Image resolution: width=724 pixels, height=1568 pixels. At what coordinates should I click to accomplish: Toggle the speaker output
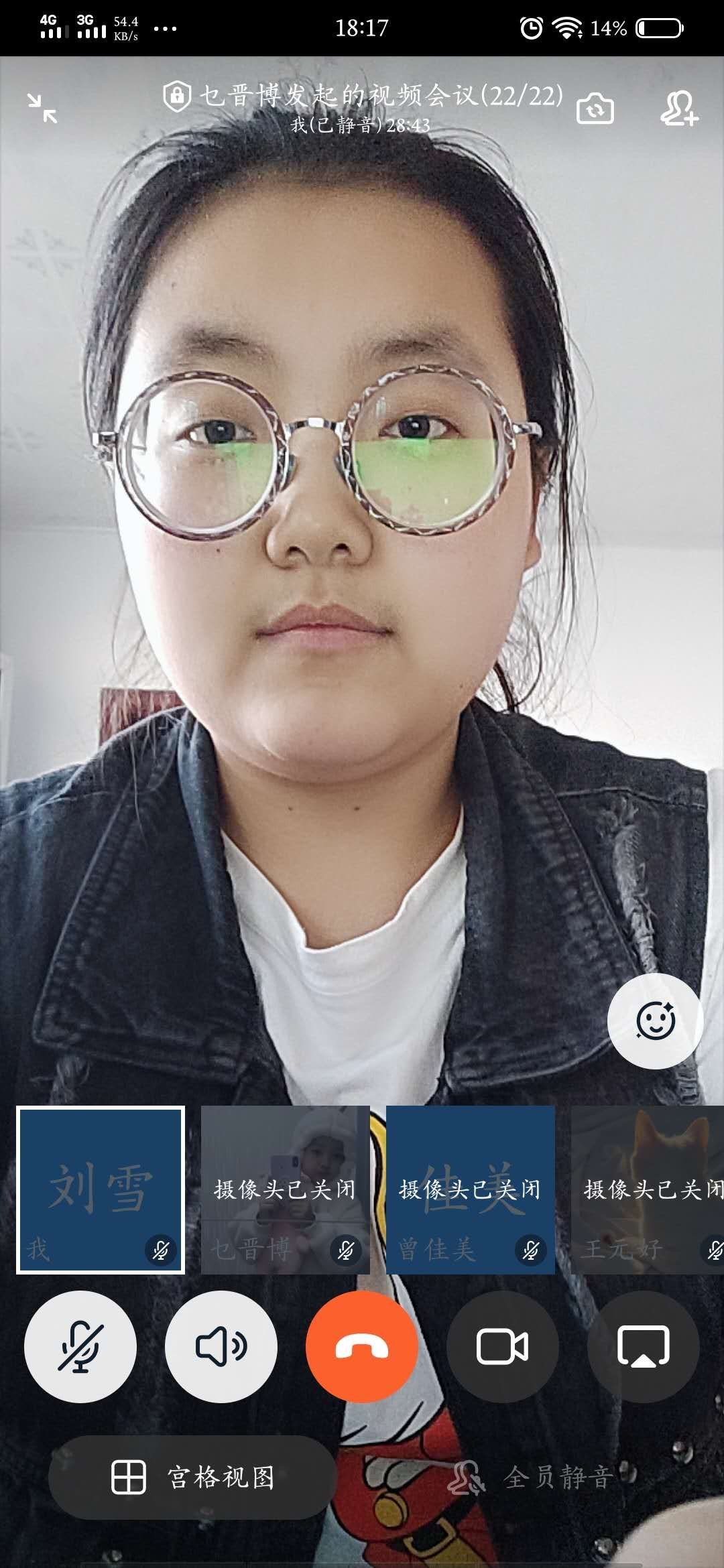[x=221, y=1346]
